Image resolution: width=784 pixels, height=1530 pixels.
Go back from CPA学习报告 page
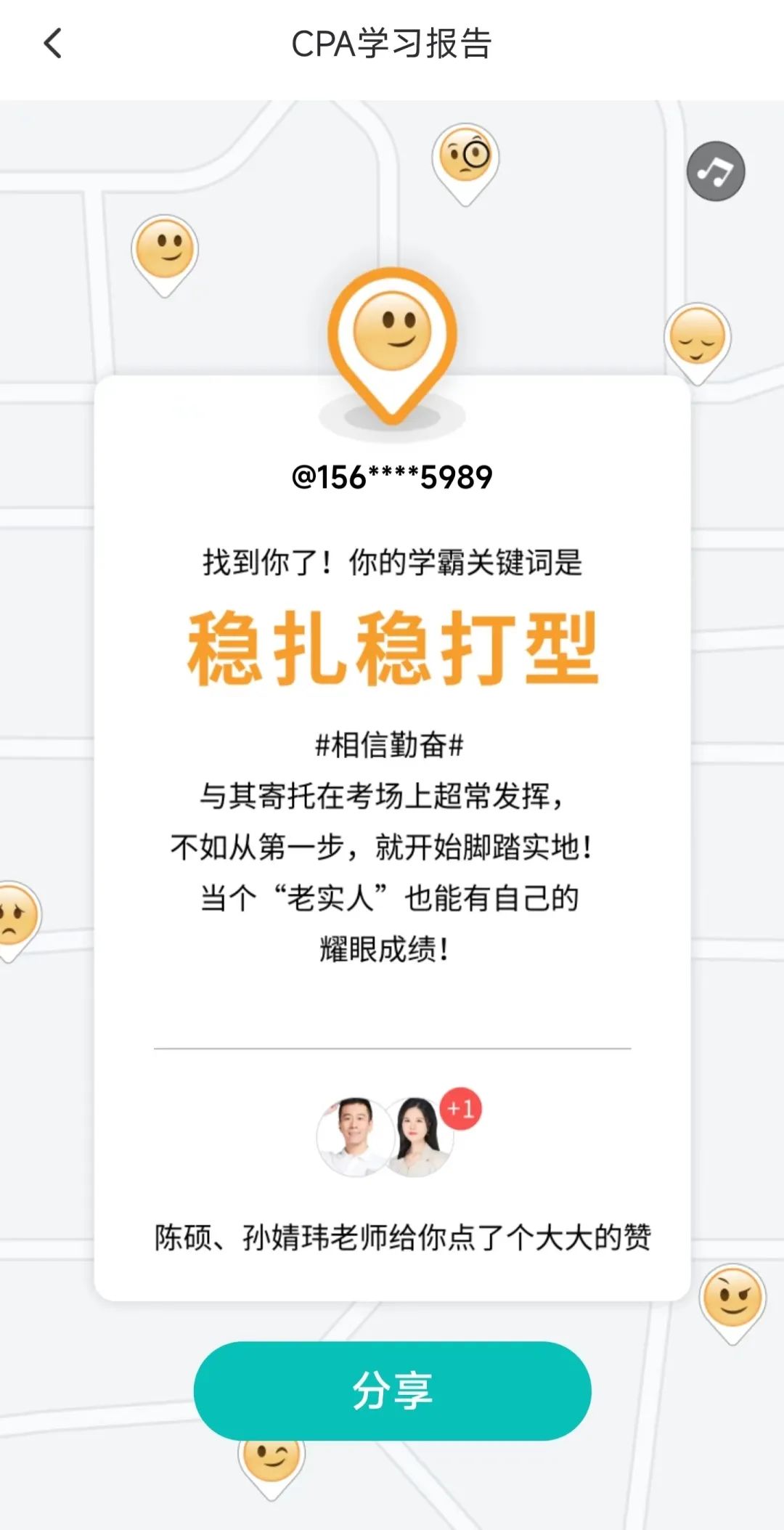(53, 44)
